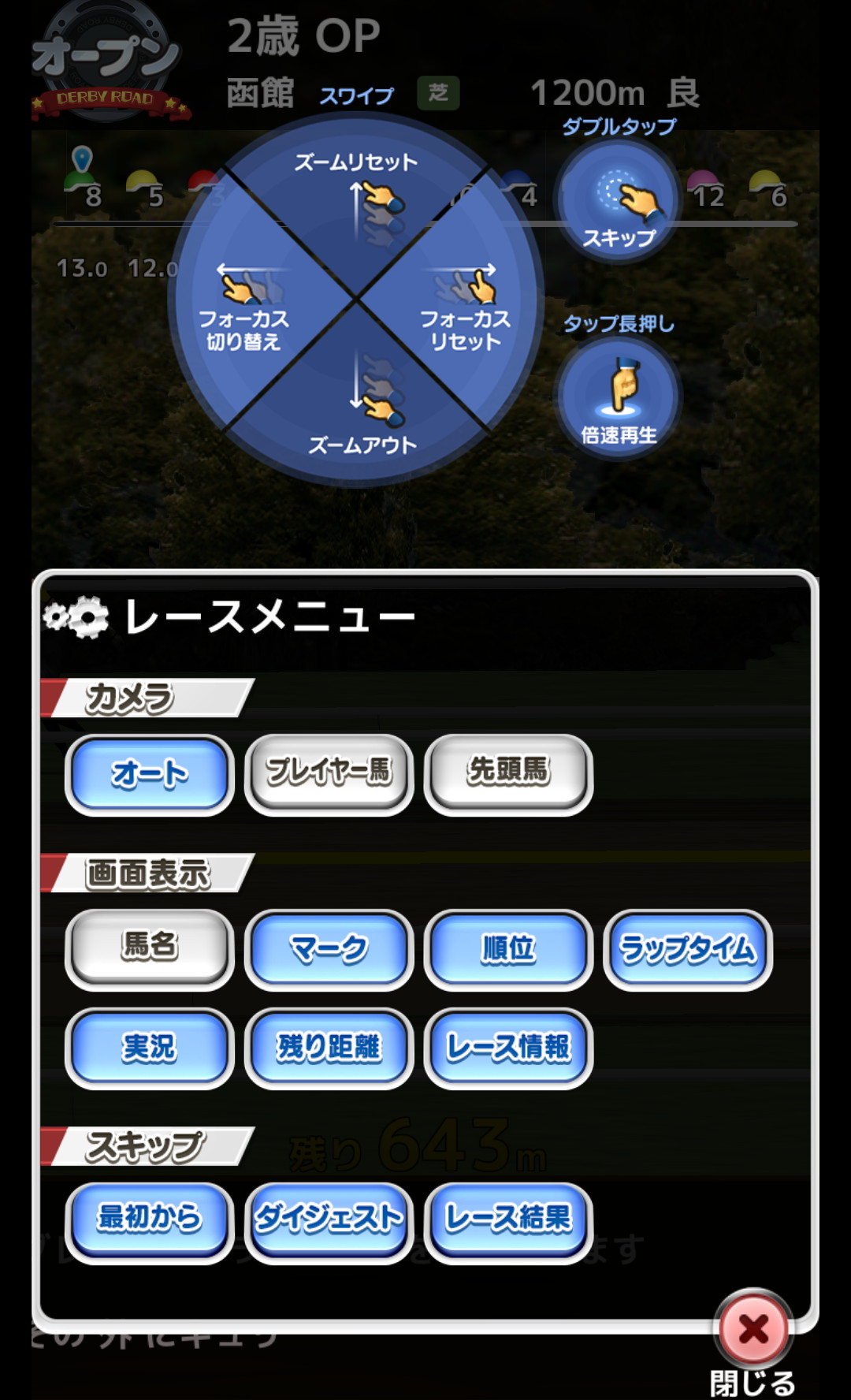Turn off ラップタイム display
The image size is (851, 1400).
pyautogui.click(x=688, y=948)
